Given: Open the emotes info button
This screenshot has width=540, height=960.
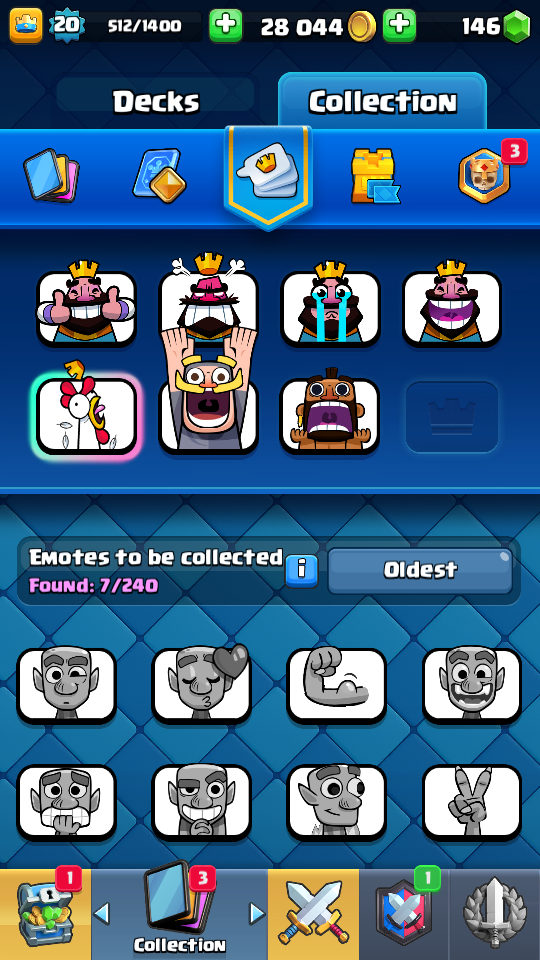Looking at the screenshot, I should (301, 571).
